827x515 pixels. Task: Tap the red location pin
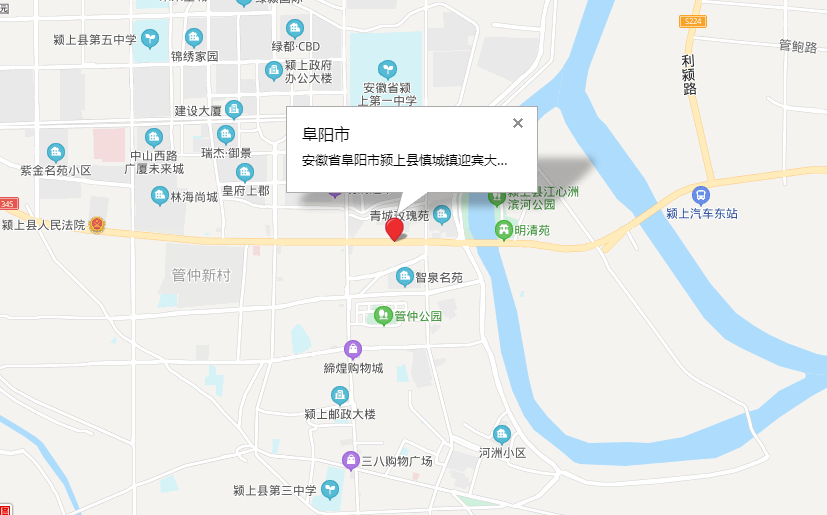coord(395,229)
